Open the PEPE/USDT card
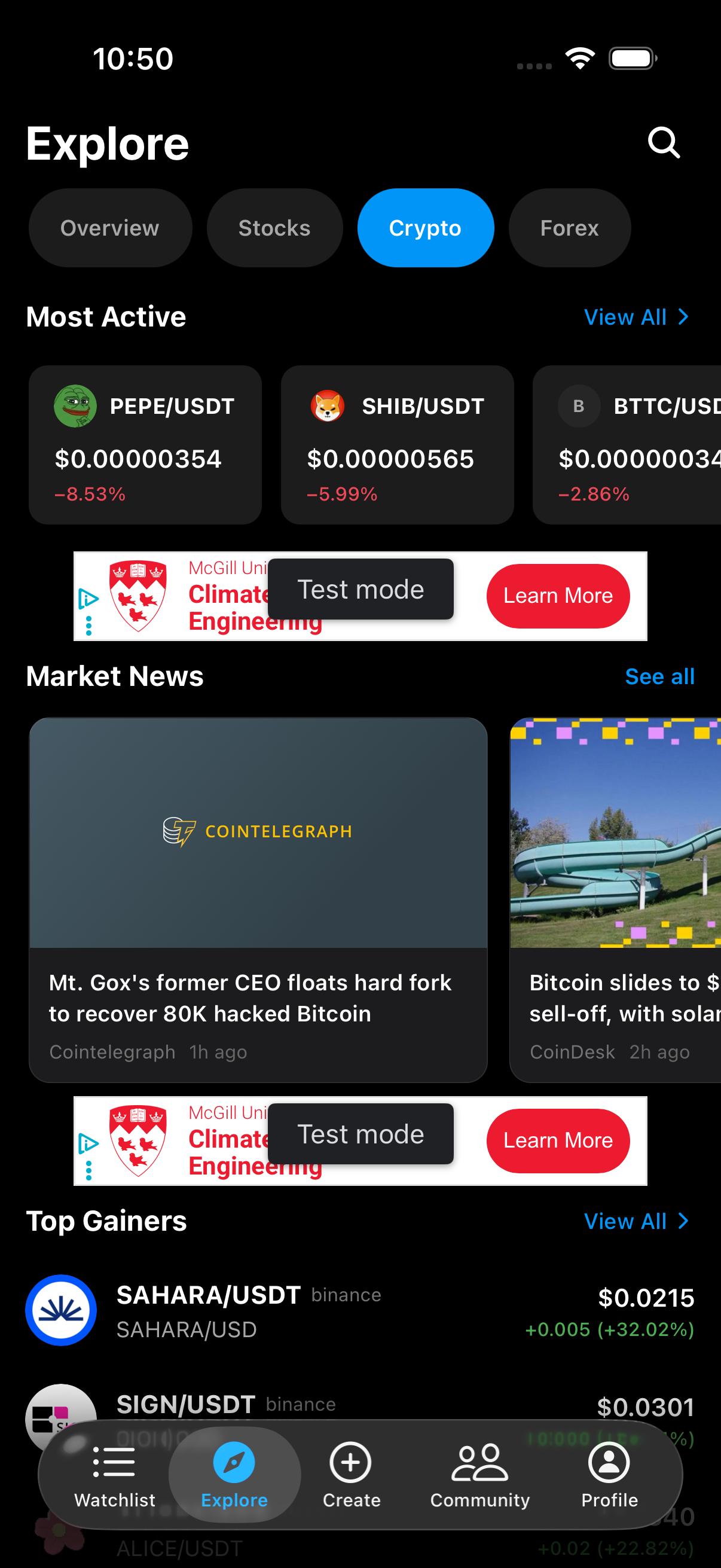 click(145, 444)
